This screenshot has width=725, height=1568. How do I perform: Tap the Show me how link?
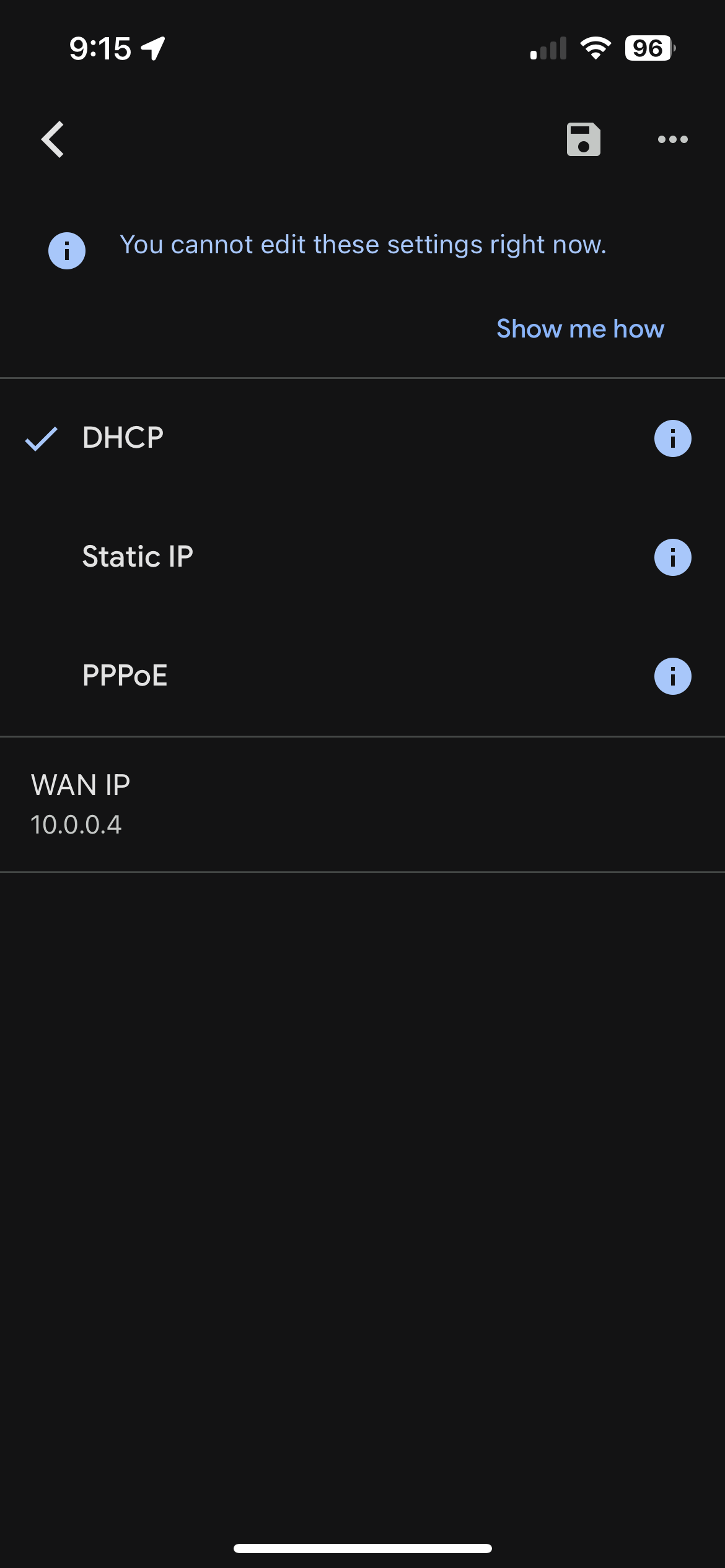point(580,329)
